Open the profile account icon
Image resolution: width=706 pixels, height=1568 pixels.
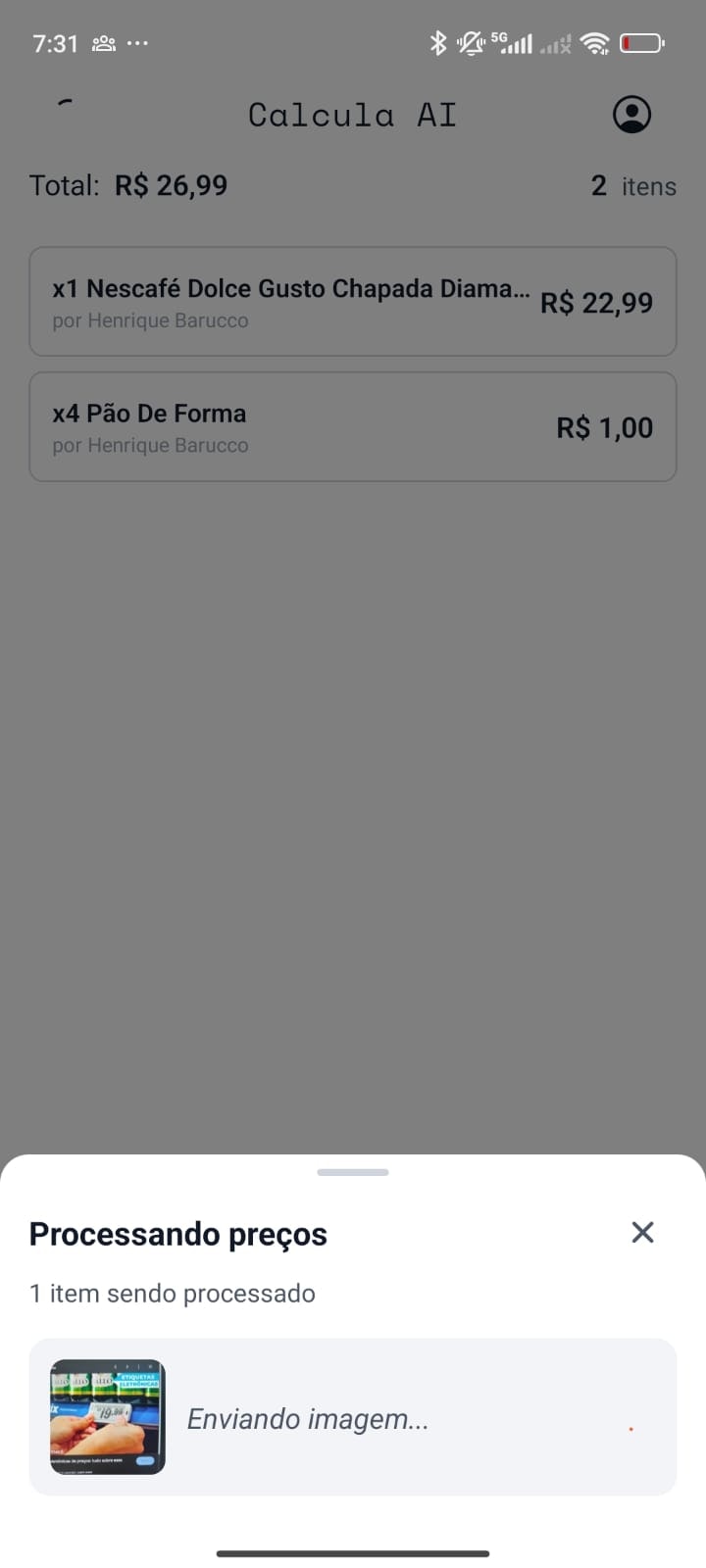[x=631, y=115]
